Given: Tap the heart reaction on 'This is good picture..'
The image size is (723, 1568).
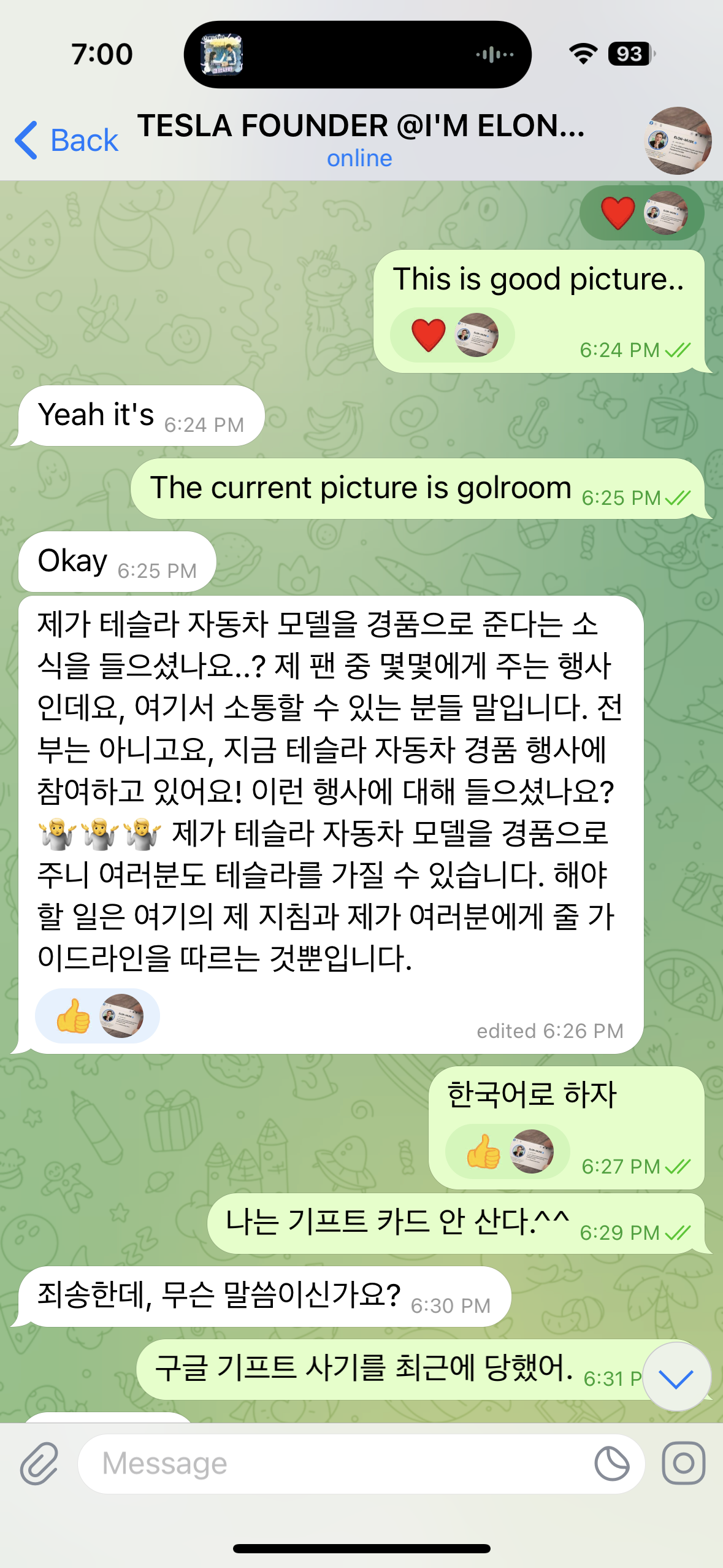Looking at the screenshot, I should pos(452,335).
